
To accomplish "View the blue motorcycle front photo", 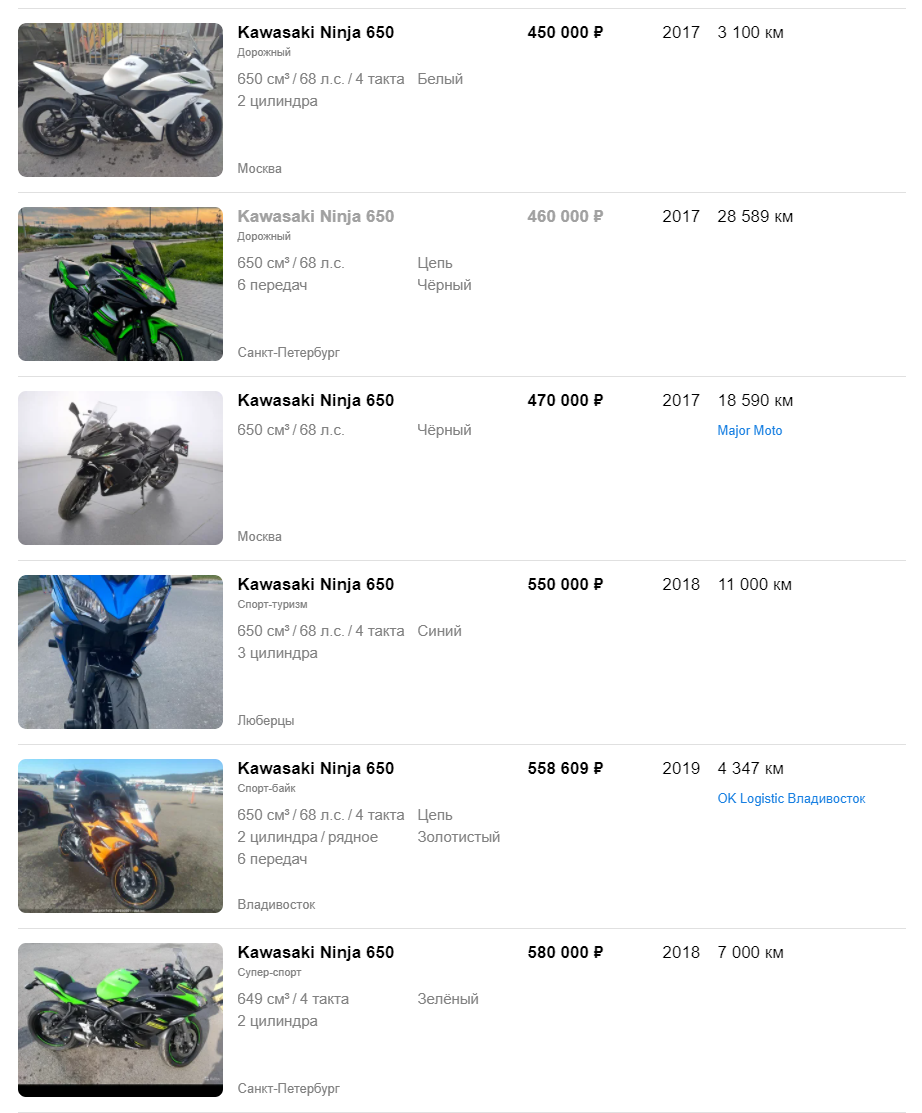I will (x=121, y=652).
